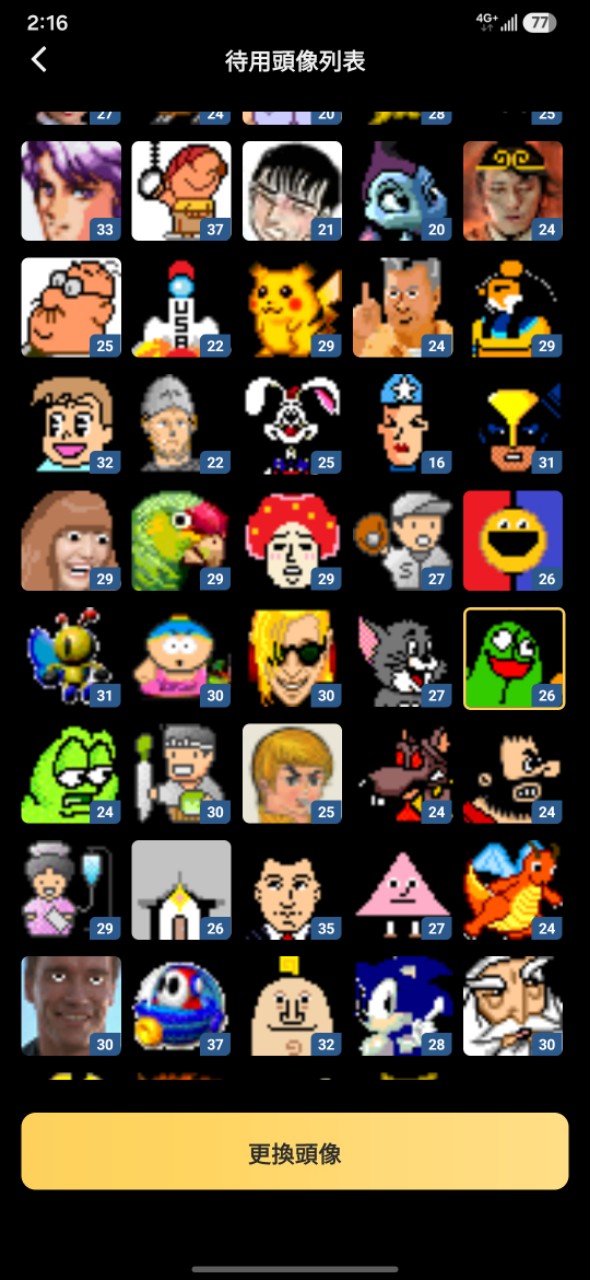
Task: Pick the red mushroom-hair avatar
Action: pyautogui.click(x=292, y=540)
